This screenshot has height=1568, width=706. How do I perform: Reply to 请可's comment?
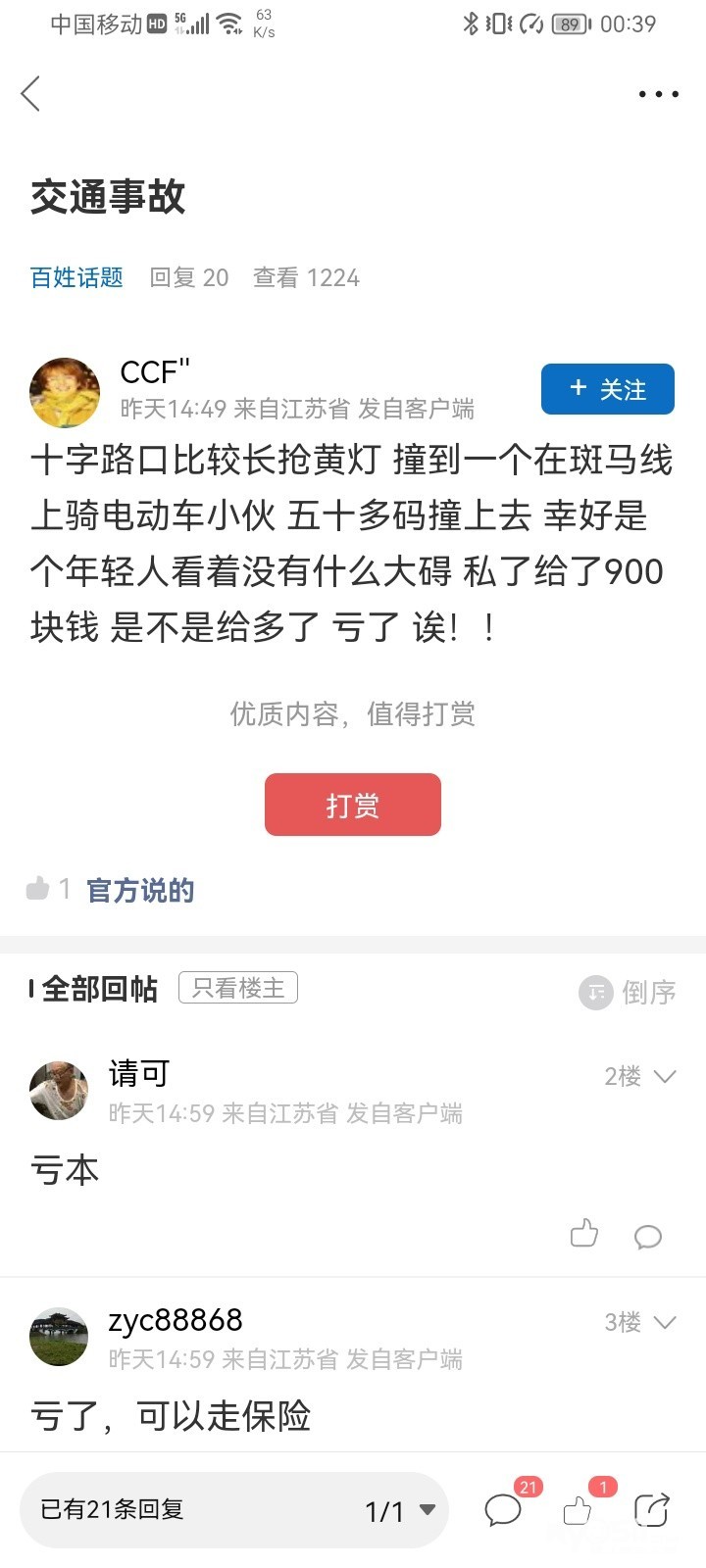pos(648,1237)
